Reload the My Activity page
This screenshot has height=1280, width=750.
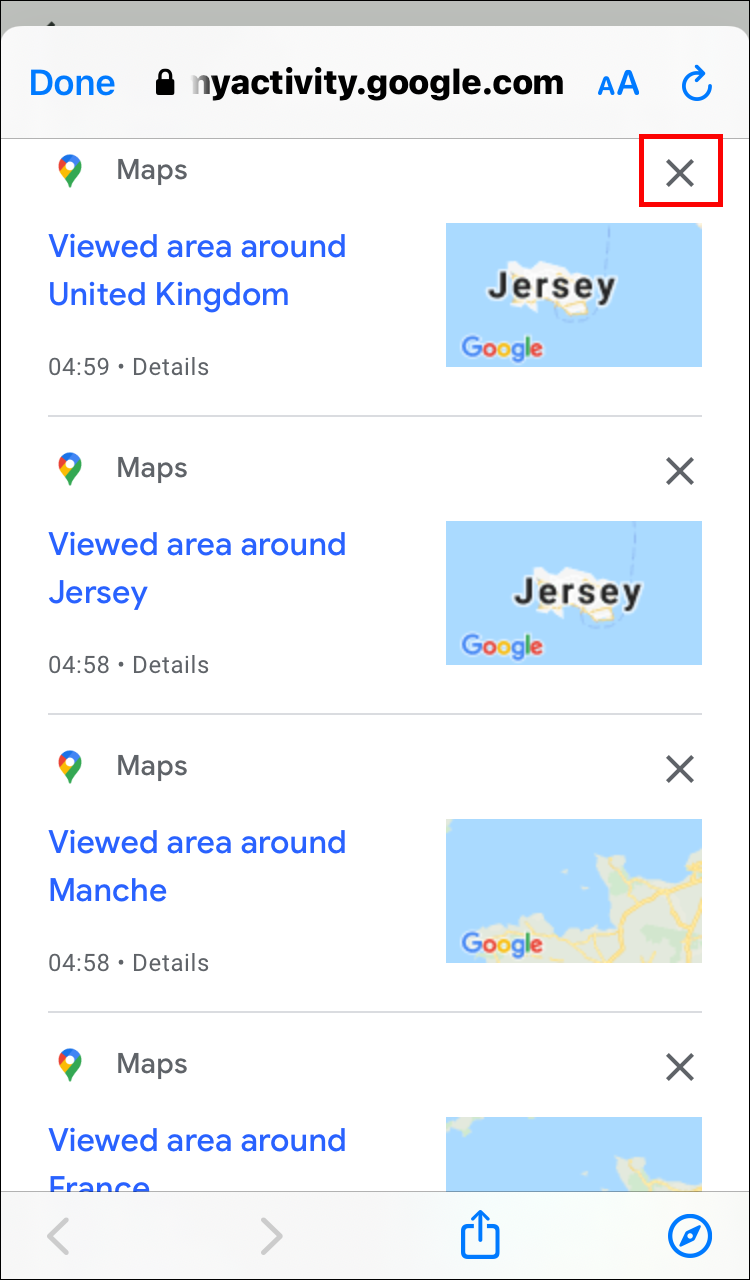click(x=696, y=84)
